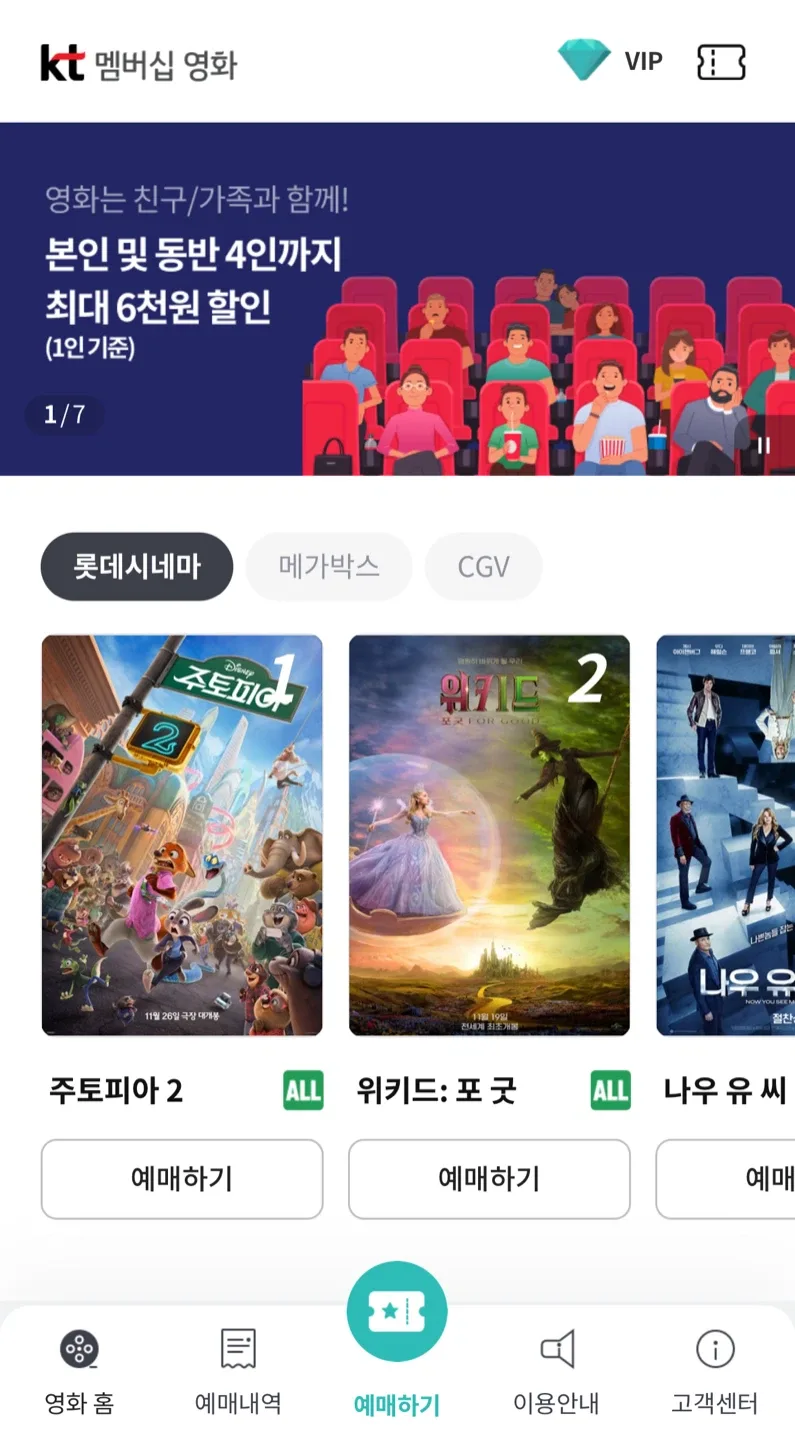Screen dimensions: 795x1440
Task: Open the 나우 유 씨 미 movie poster
Action: tap(727, 835)
